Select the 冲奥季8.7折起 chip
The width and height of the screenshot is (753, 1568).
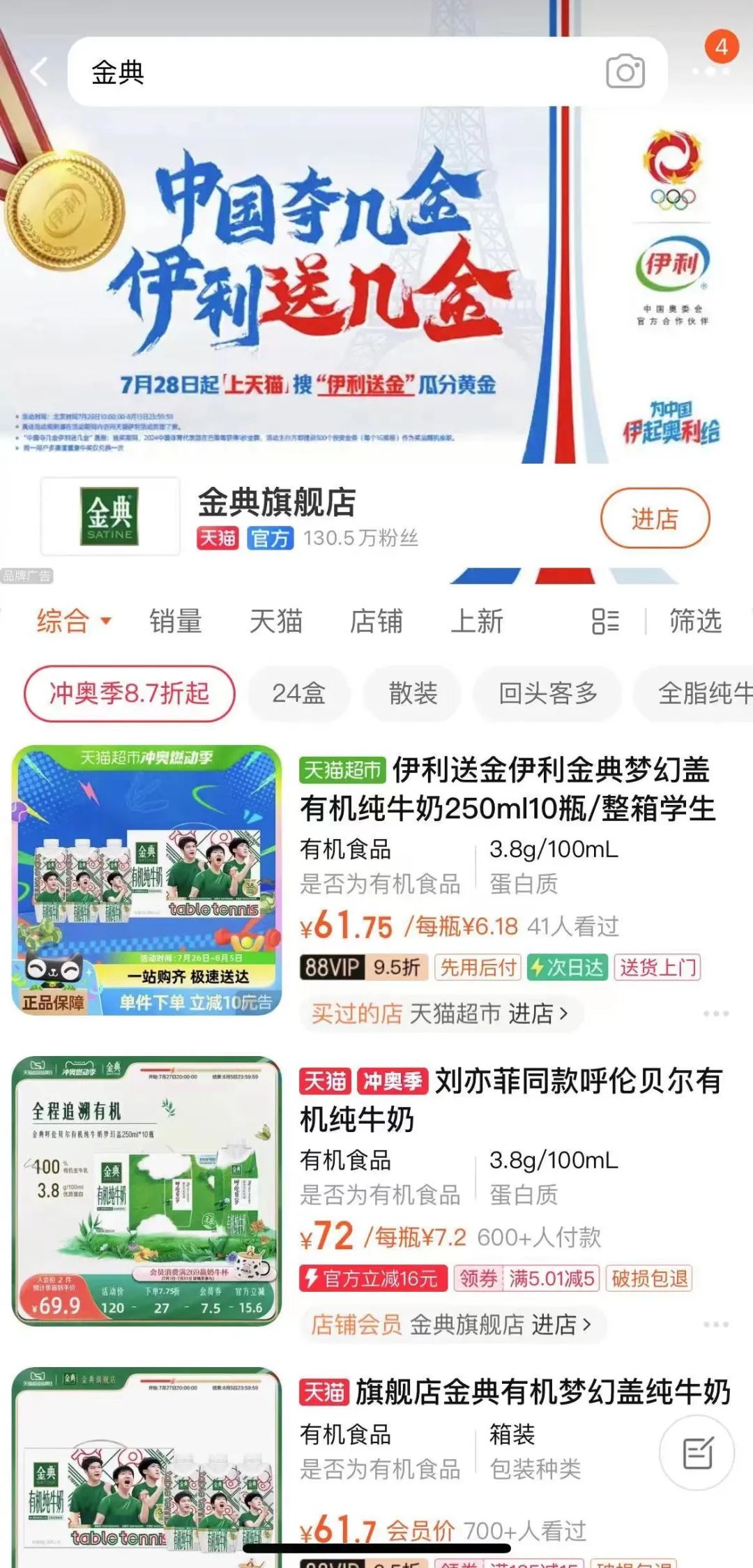(130, 693)
